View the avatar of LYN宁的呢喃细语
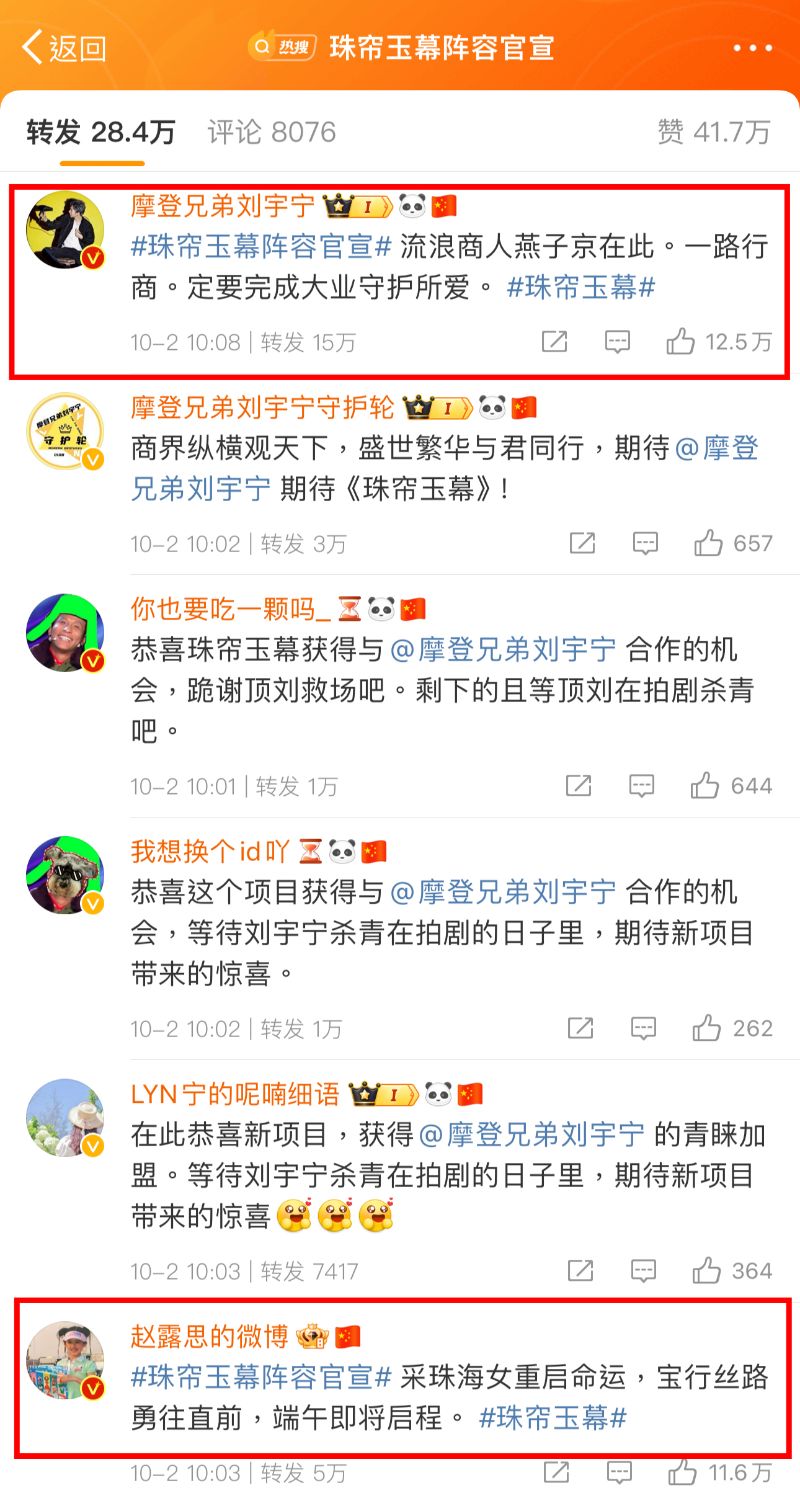Screen dimensions: 800x1488 pos(65,1118)
